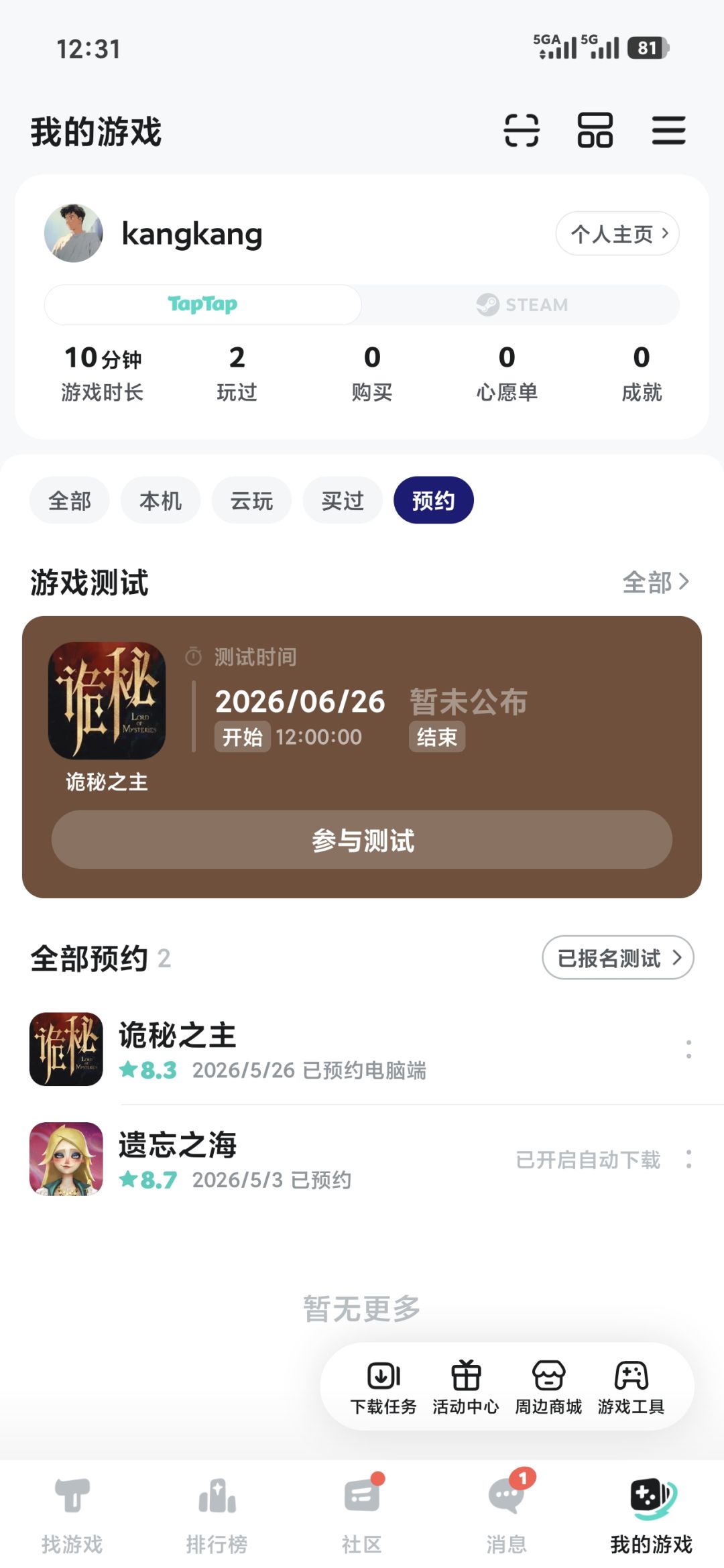Open the hamburger menu icon

point(668,130)
